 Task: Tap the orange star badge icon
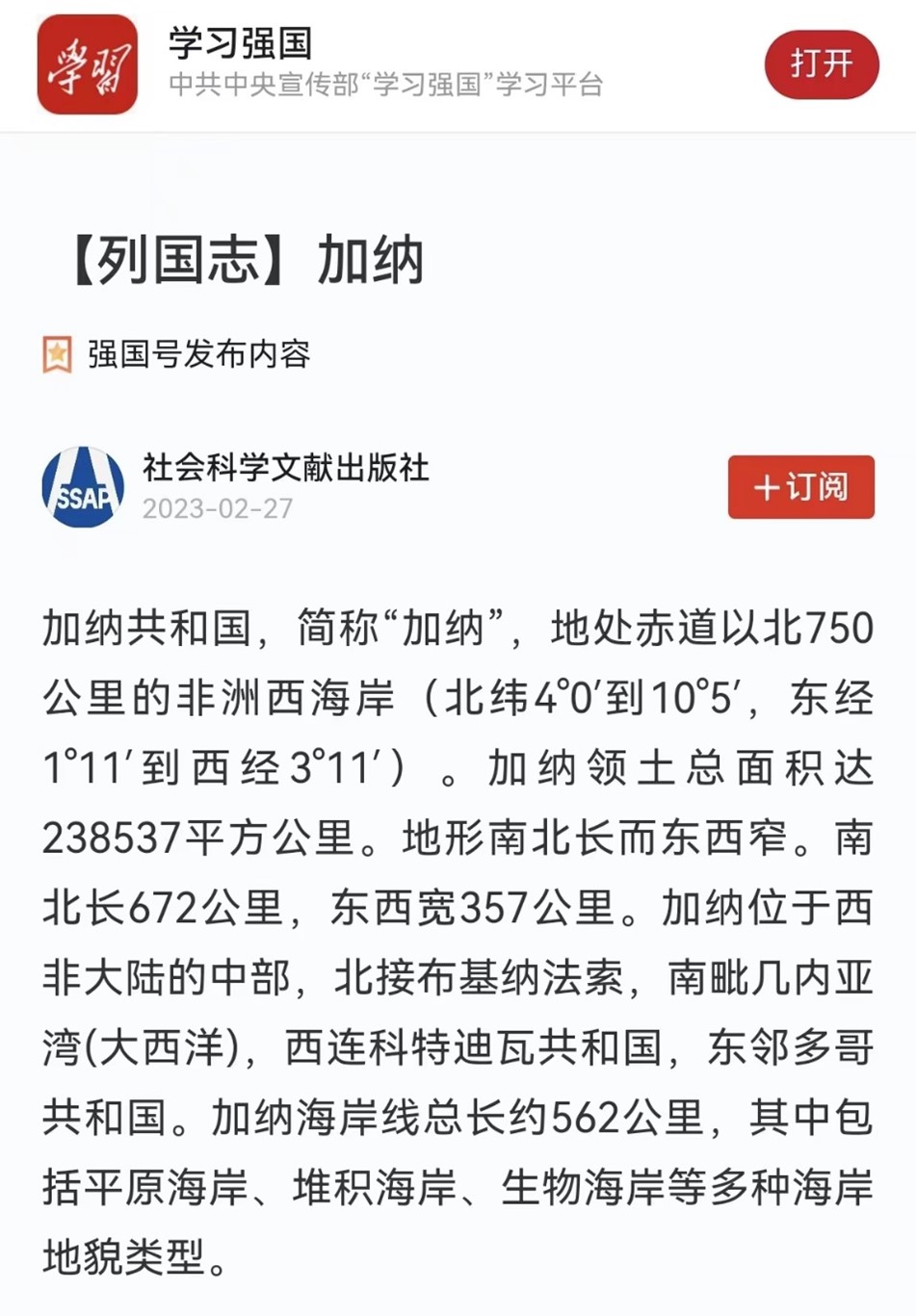click(x=59, y=353)
